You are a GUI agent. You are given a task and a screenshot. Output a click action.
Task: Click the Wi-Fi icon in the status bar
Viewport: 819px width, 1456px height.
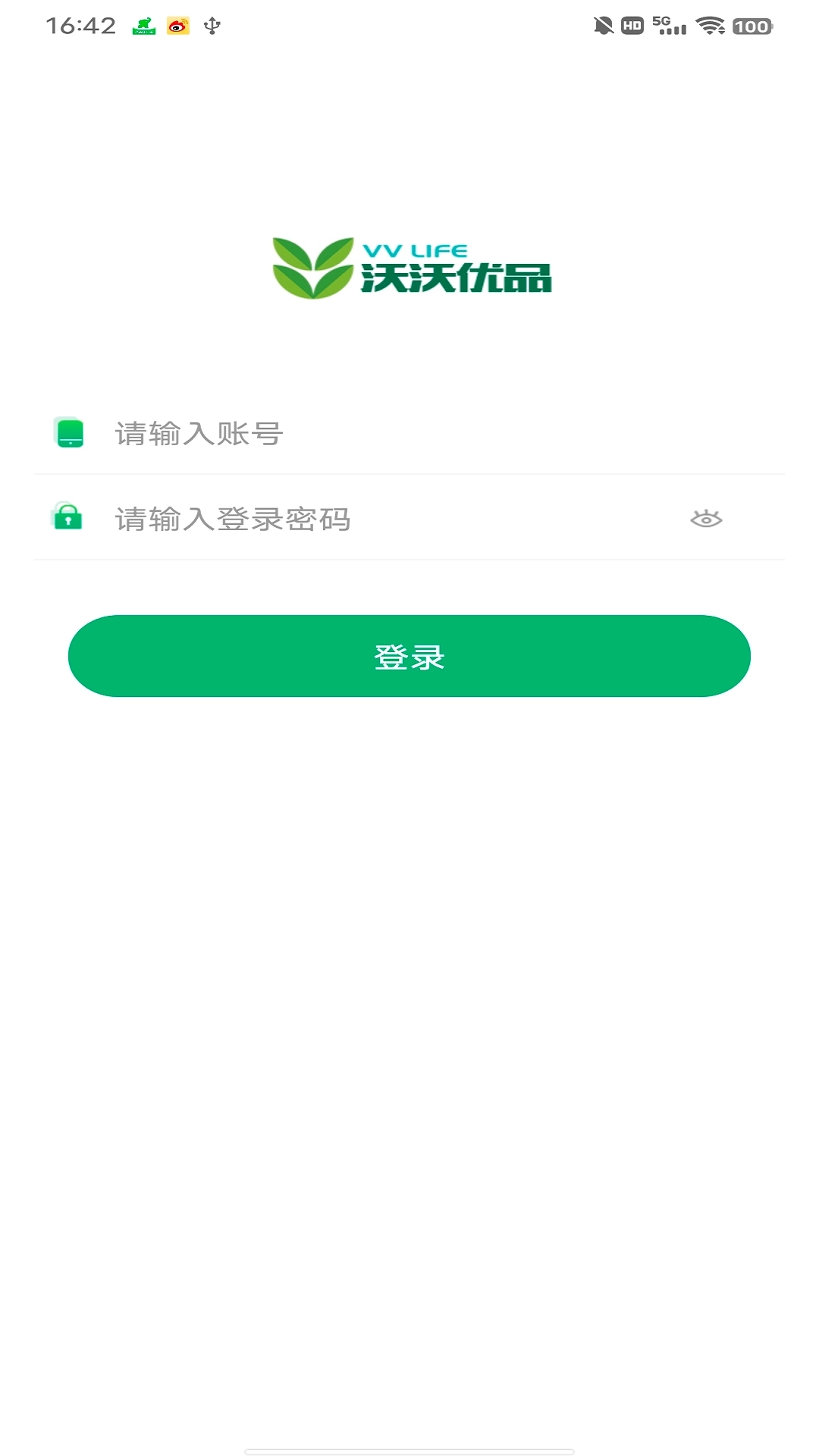click(708, 24)
